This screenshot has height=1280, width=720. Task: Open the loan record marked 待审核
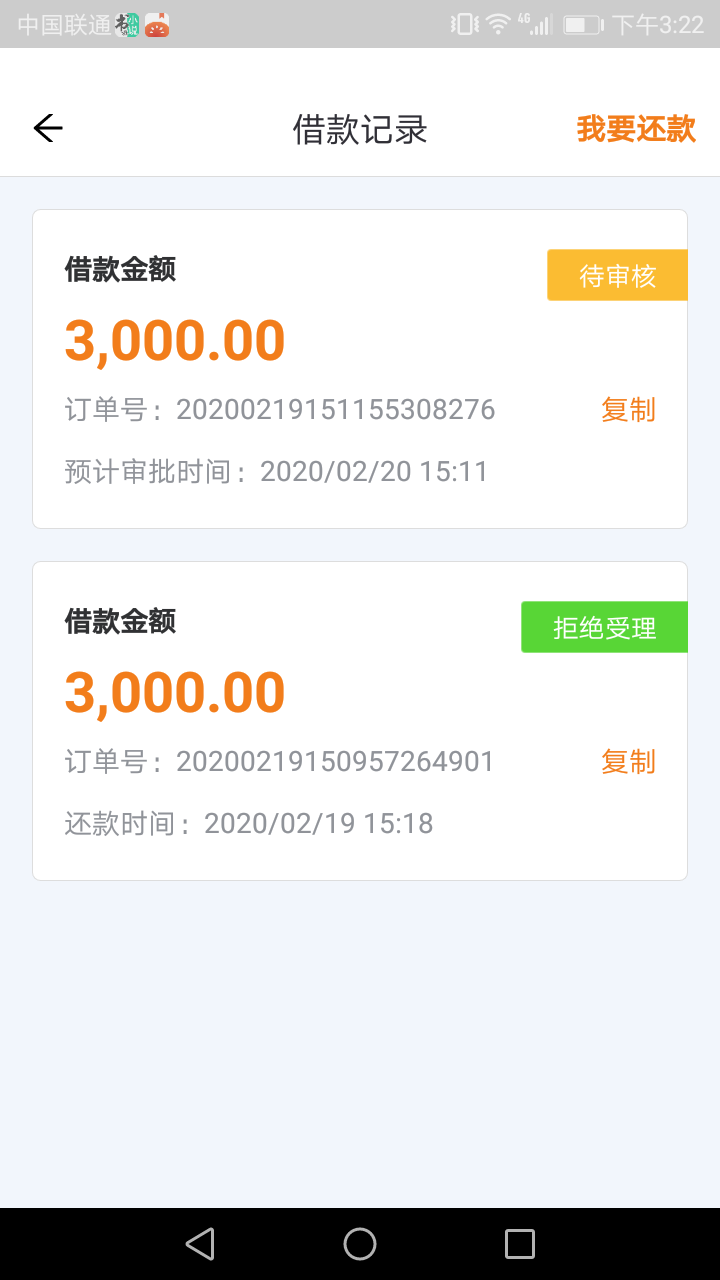click(x=360, y=369)
